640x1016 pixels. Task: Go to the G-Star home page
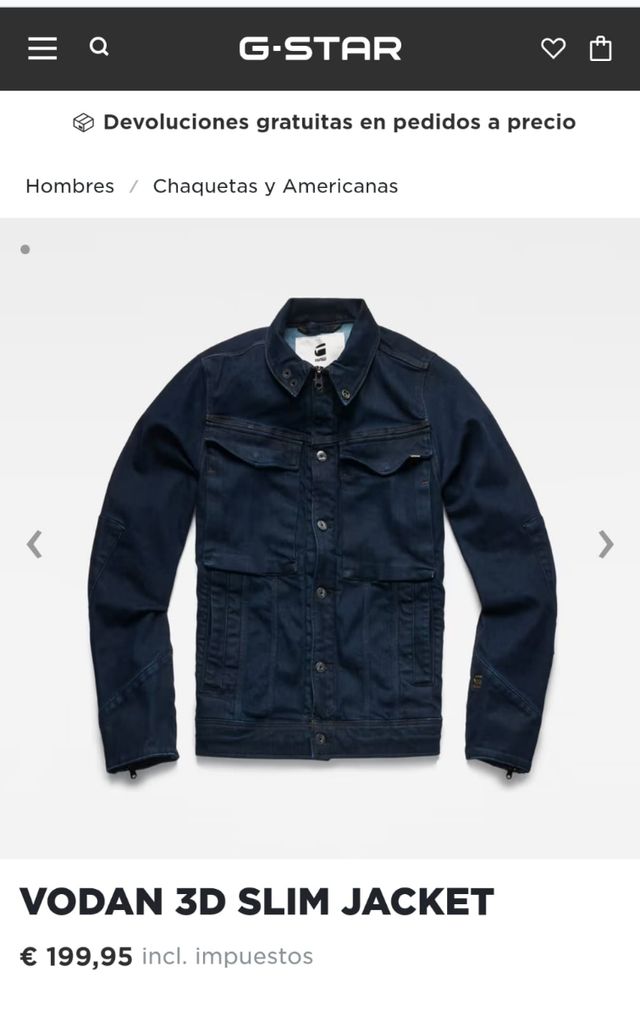[x=320, y=48]
